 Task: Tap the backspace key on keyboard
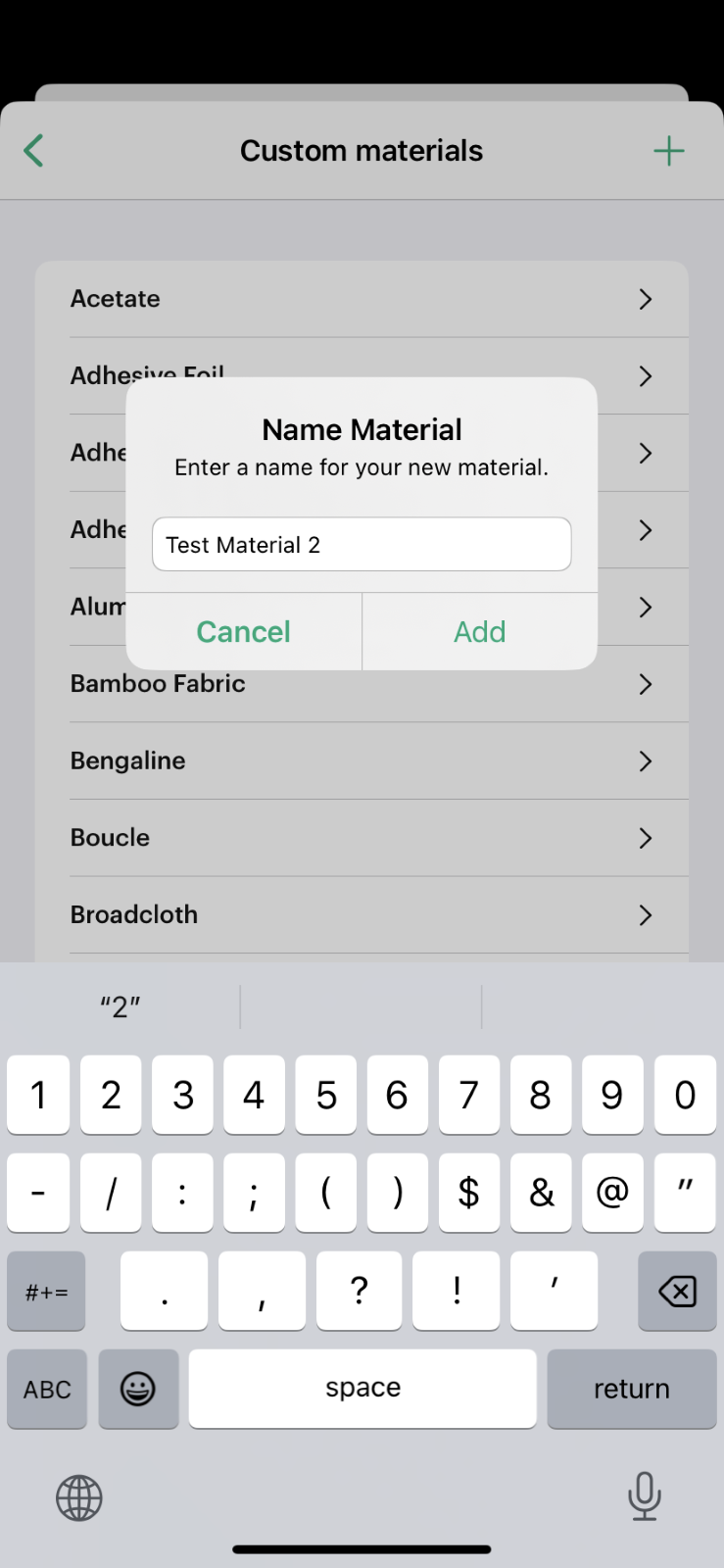[677, 1291]
